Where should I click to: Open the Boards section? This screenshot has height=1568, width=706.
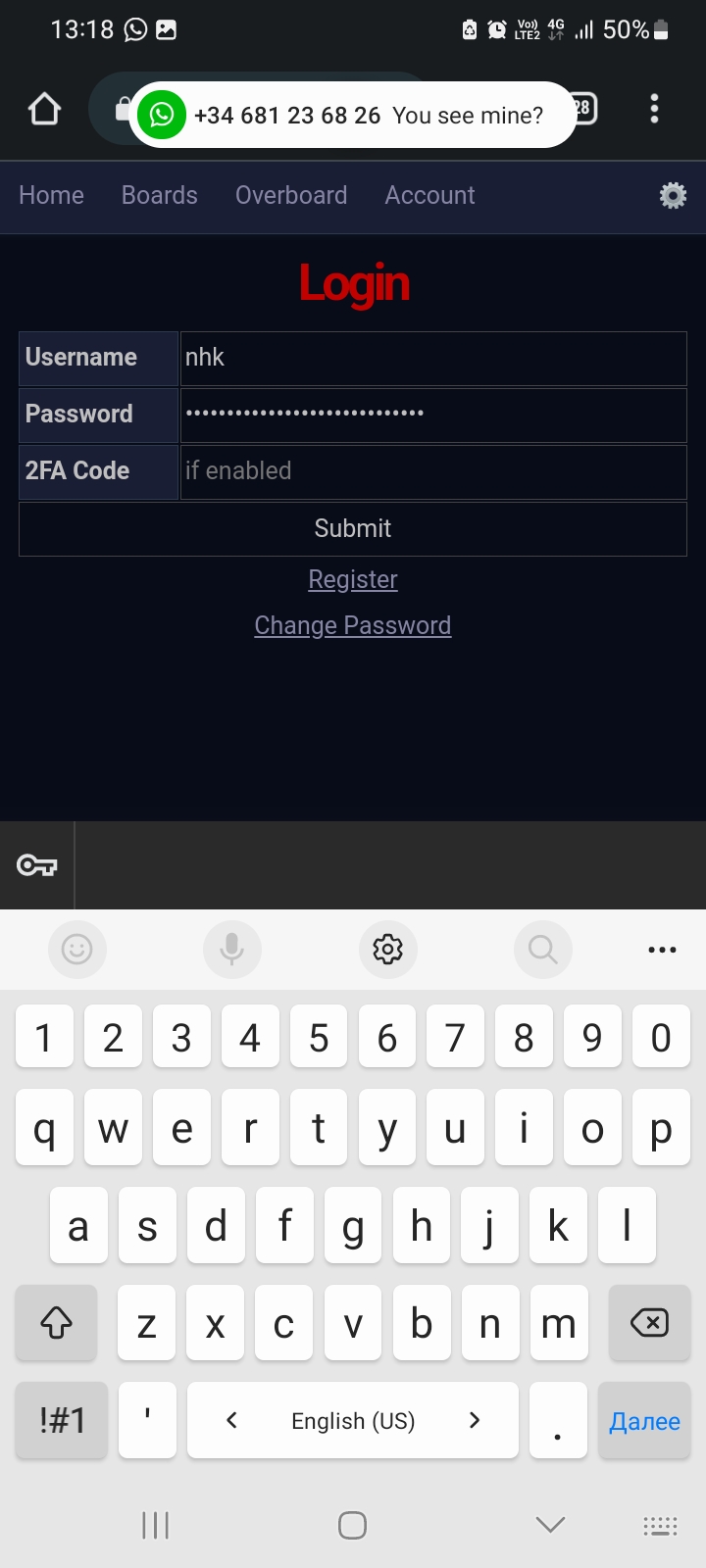click(x=159, y=195)
